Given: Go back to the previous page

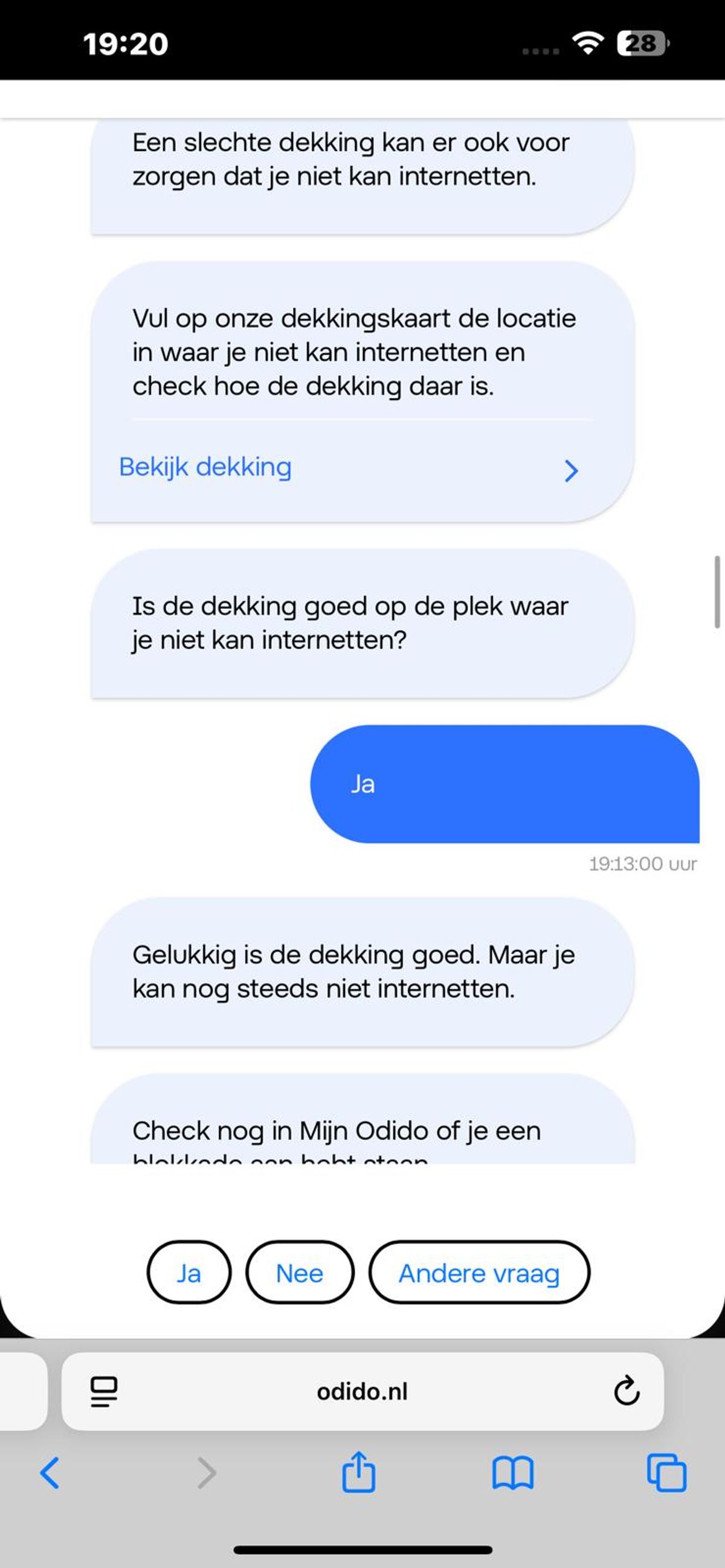Looking at the screenshot, I should [x=50, y=1473].
